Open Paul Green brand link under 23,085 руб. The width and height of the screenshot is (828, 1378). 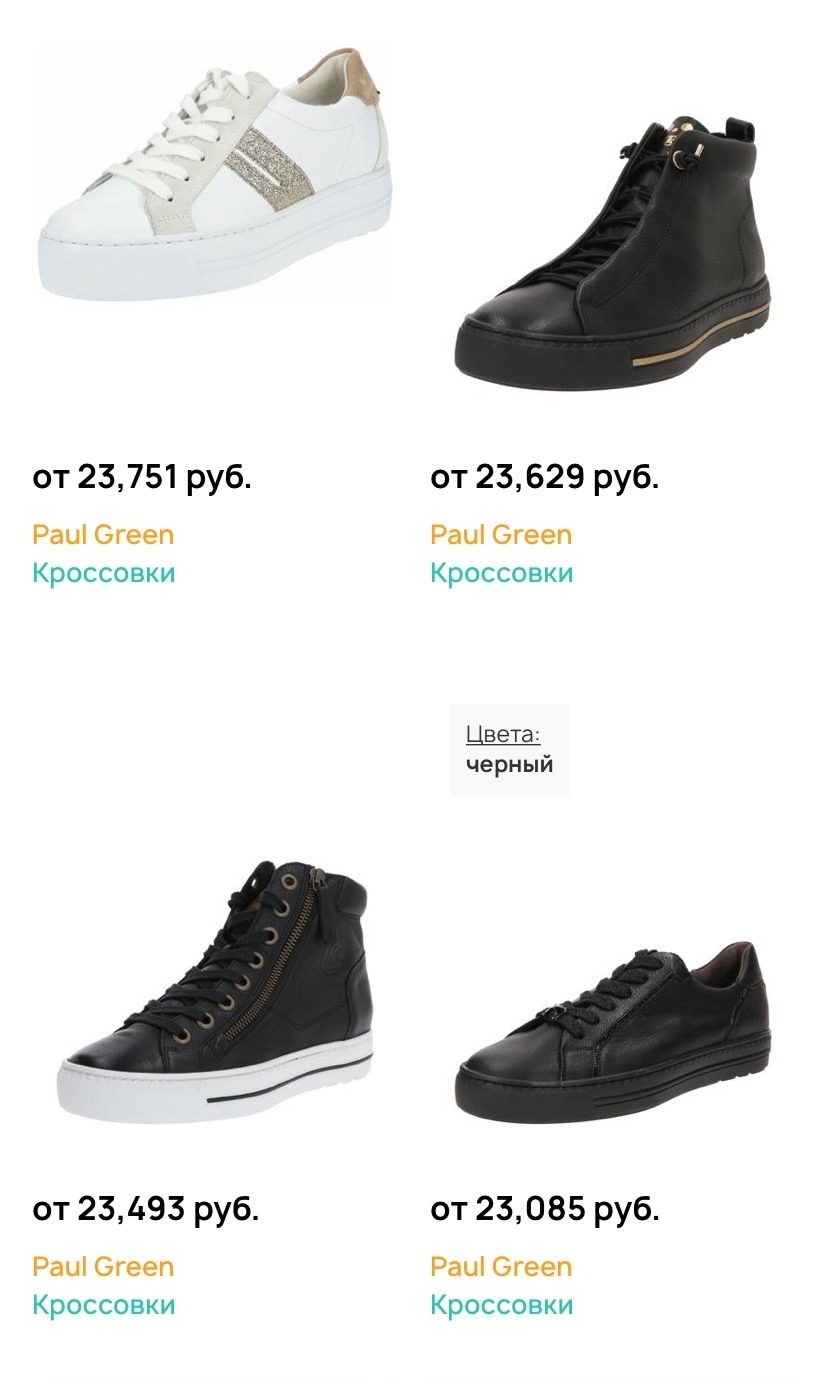pos(501,1266)
